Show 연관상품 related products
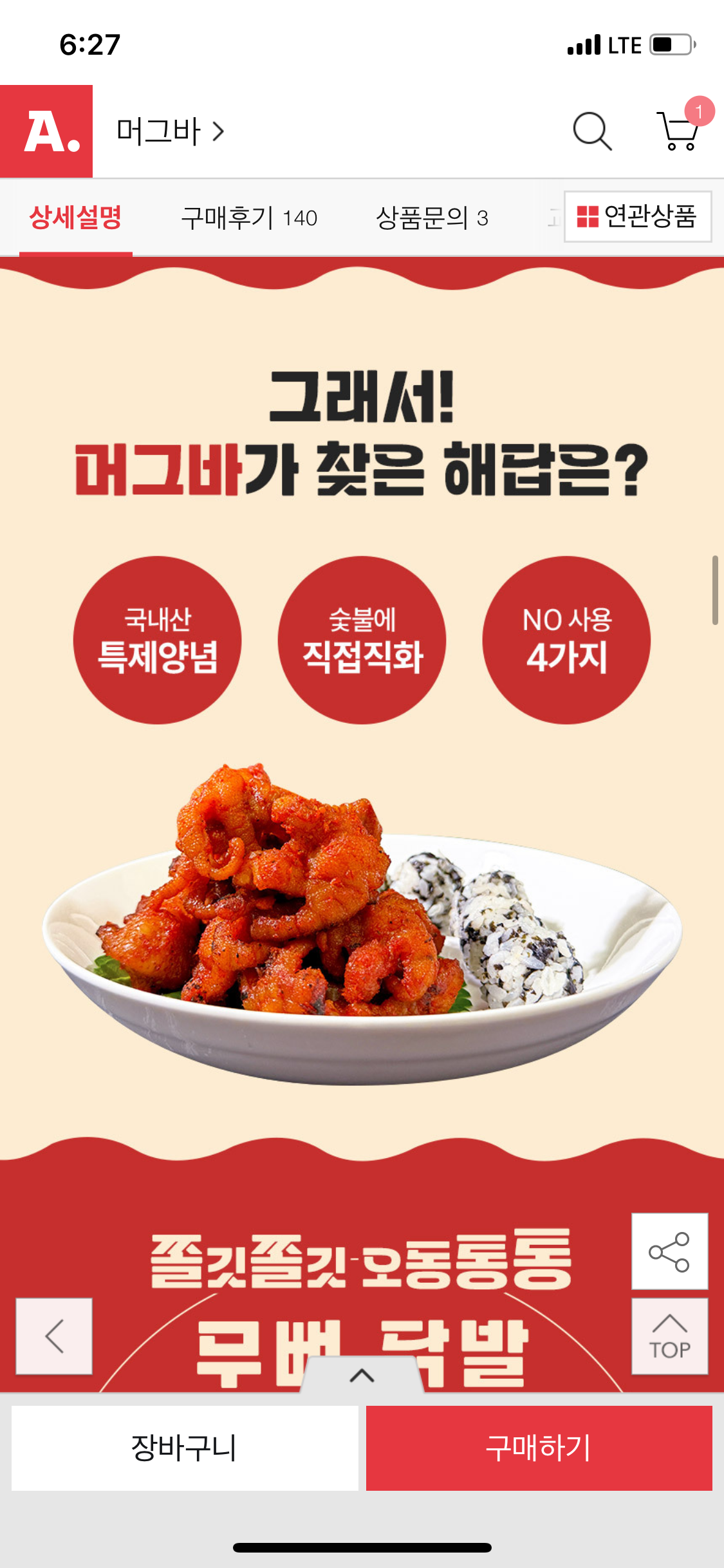Viewport: 724px width, 1568px height. pos(637,216)
